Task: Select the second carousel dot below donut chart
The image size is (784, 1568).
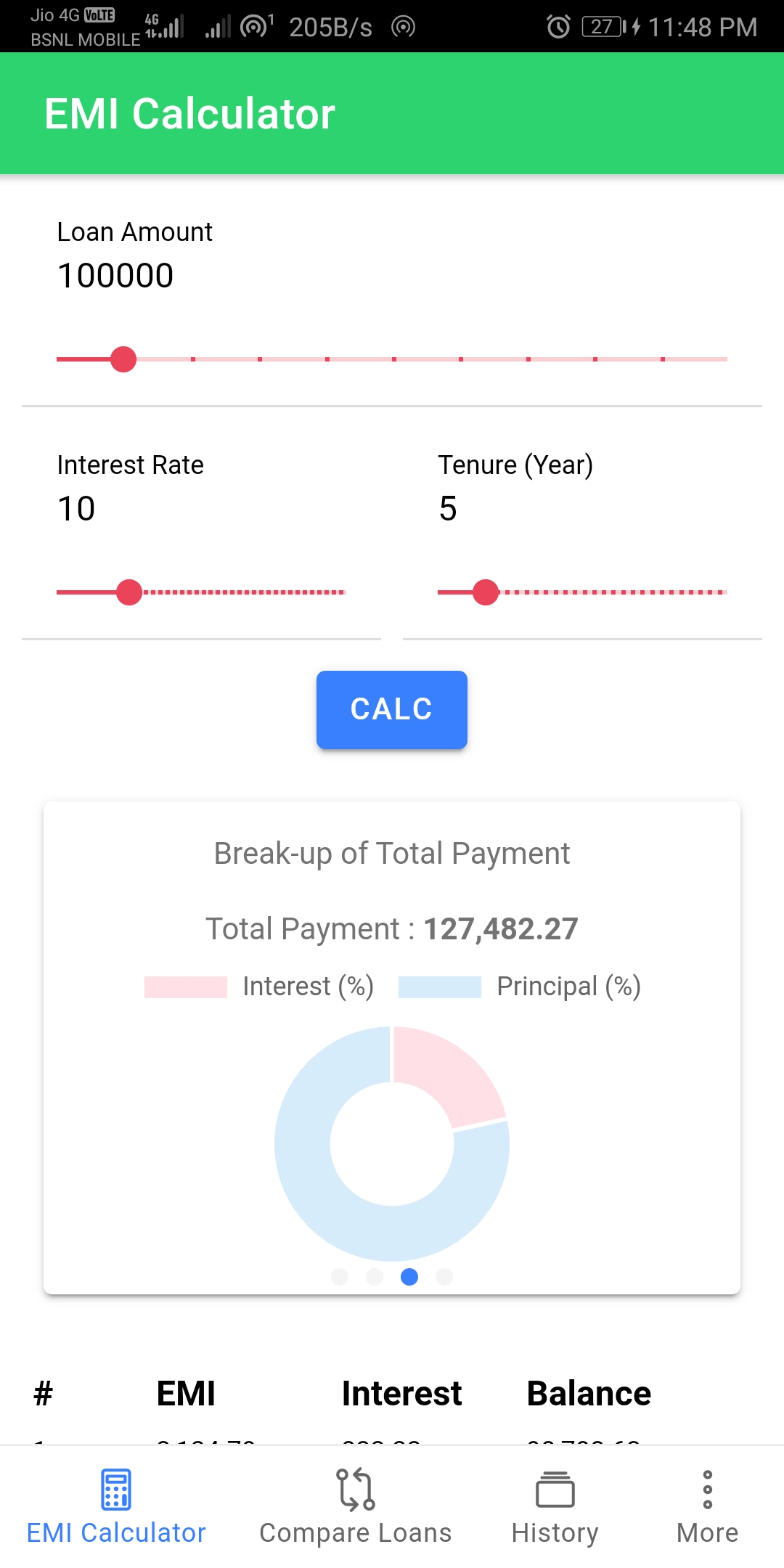Action: coord(374,1277)
